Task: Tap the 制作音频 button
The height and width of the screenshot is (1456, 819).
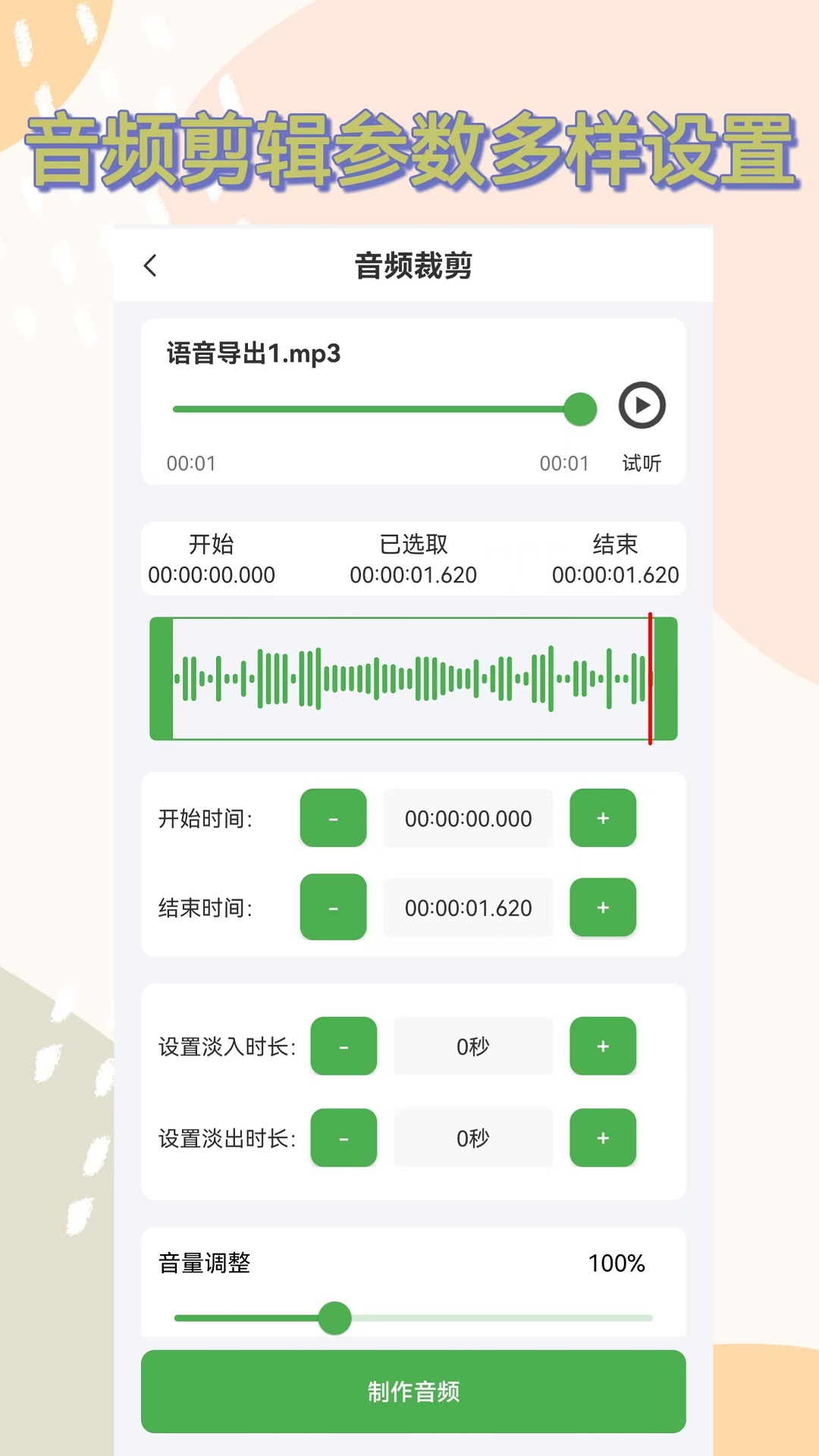Action: coord(412,1392)
